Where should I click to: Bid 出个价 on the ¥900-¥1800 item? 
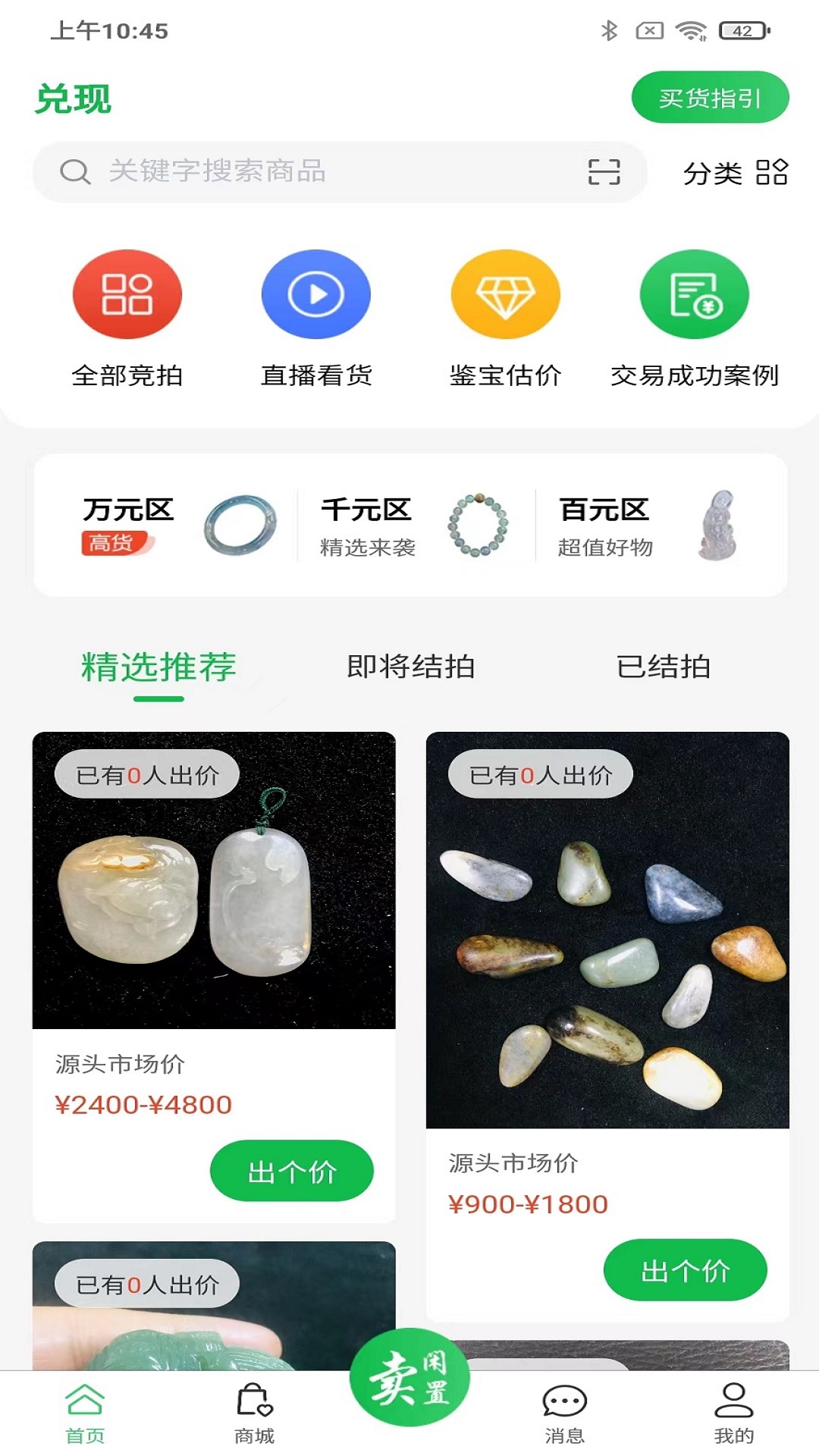tap(685, 1270)
